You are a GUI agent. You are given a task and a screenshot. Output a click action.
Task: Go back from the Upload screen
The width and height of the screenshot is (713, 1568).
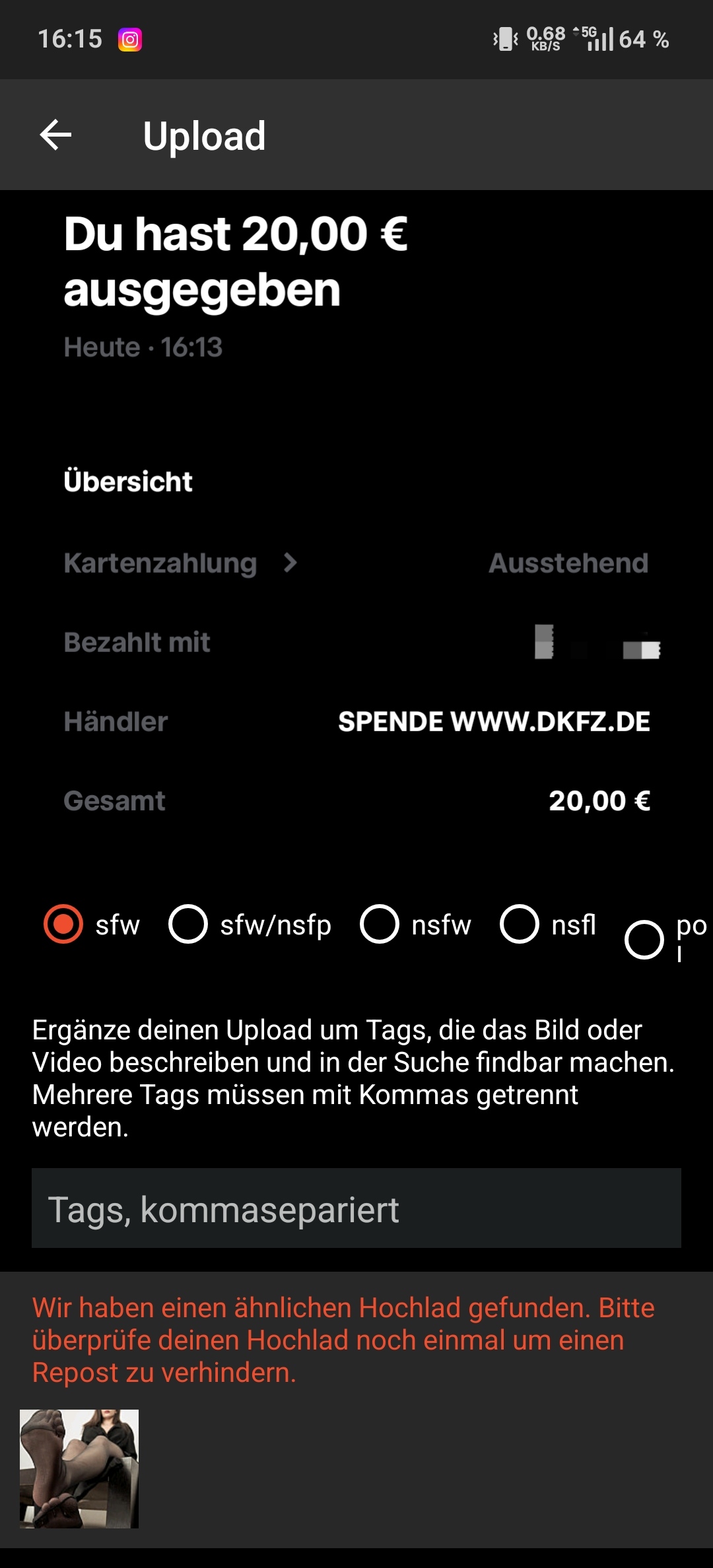(x=56, y=135)
